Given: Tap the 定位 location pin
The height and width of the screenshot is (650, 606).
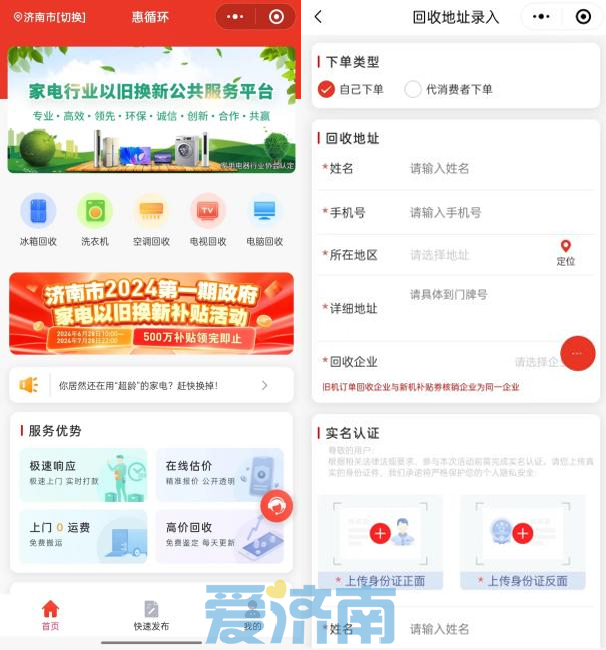Looking at the screenshot, I should click(565, 252).
